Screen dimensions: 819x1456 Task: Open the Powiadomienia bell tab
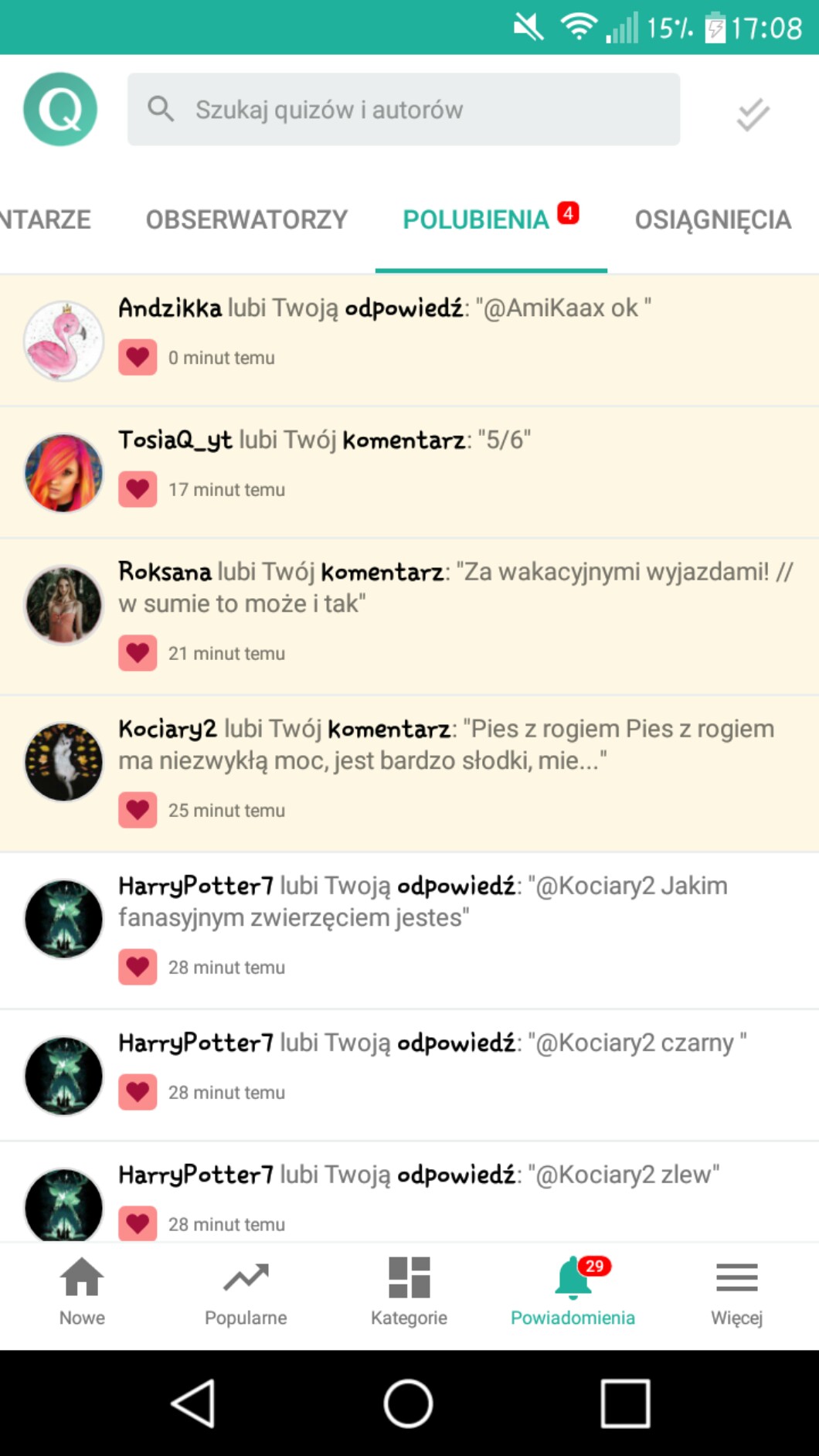[573, 1291]
